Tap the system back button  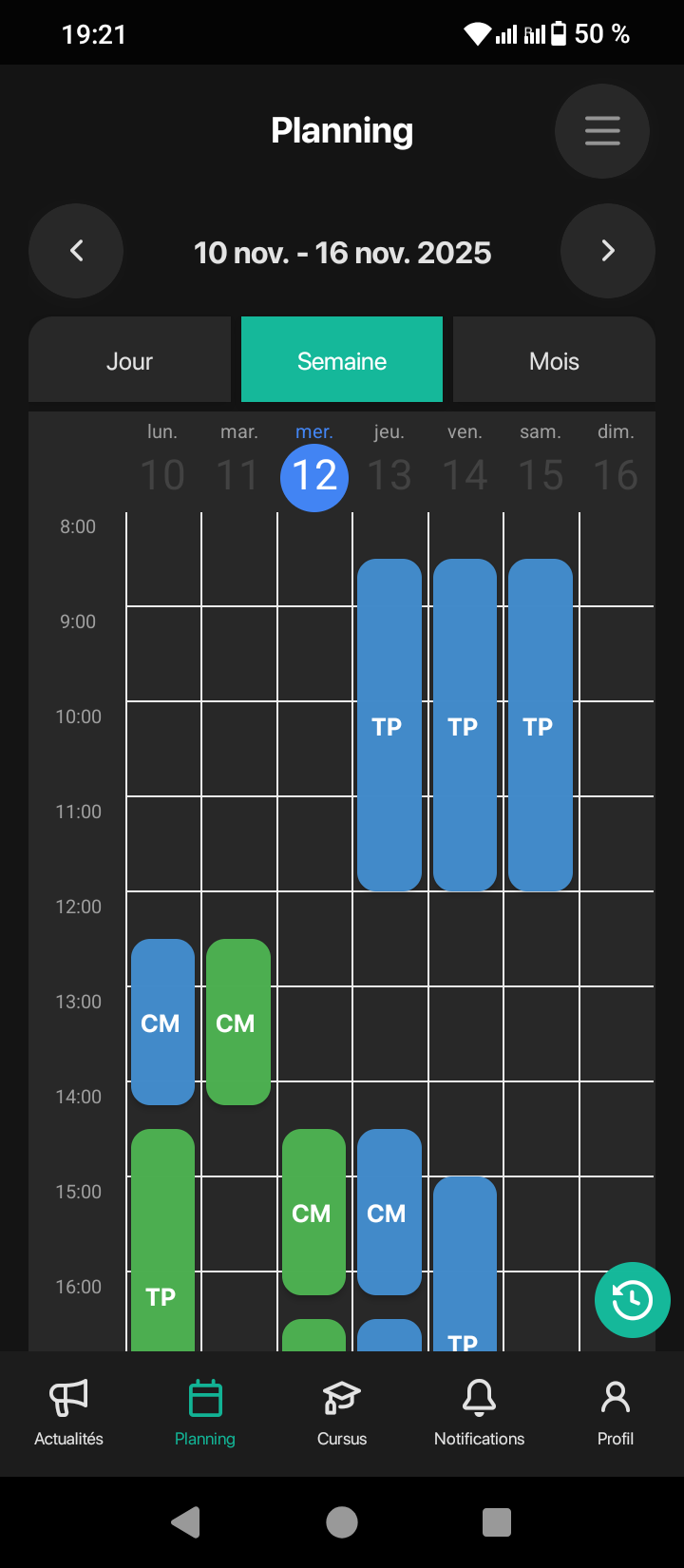point(186,1522)
